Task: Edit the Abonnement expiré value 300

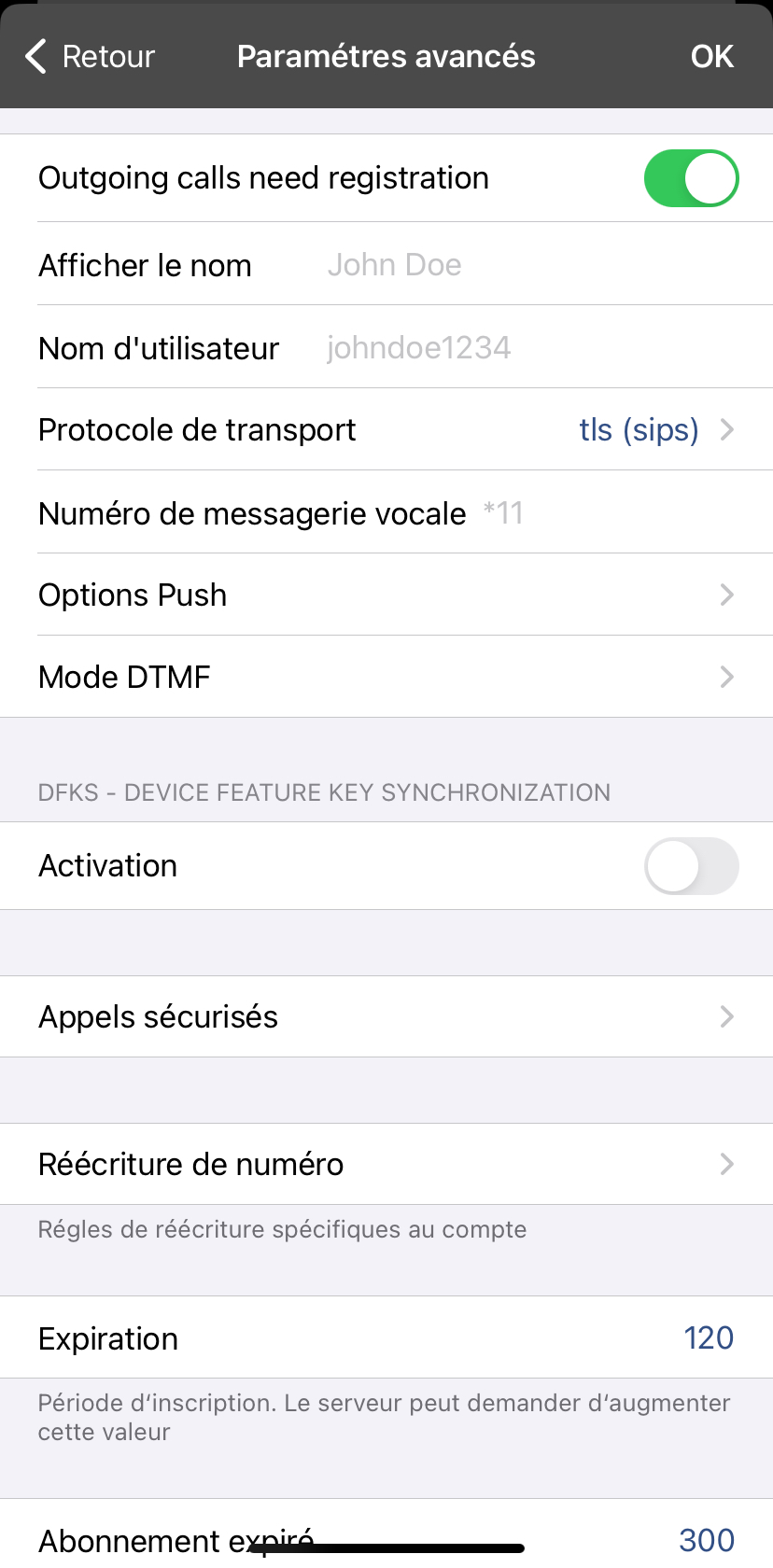Action: point(706,1539)
